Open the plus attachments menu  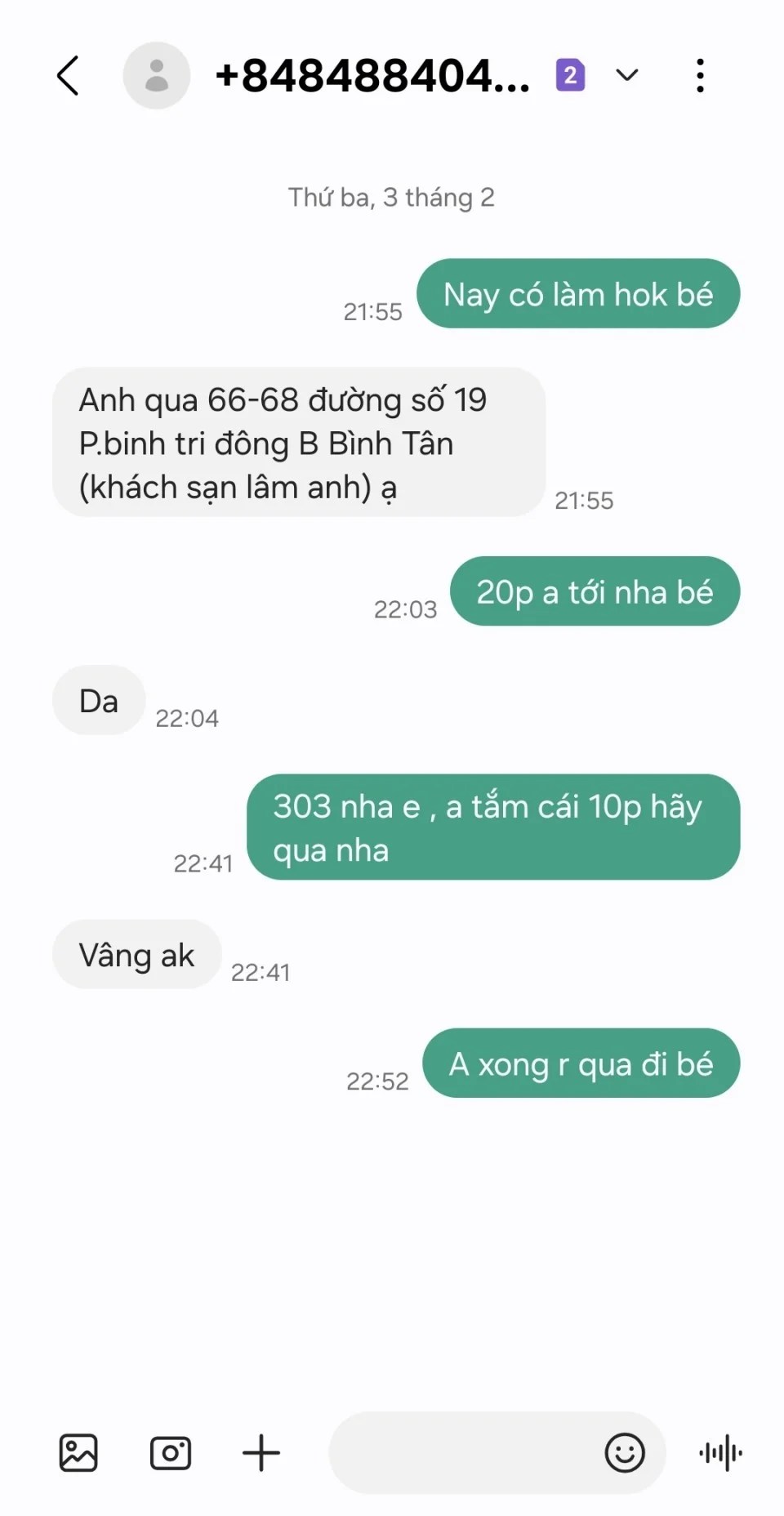[261, 1453]
